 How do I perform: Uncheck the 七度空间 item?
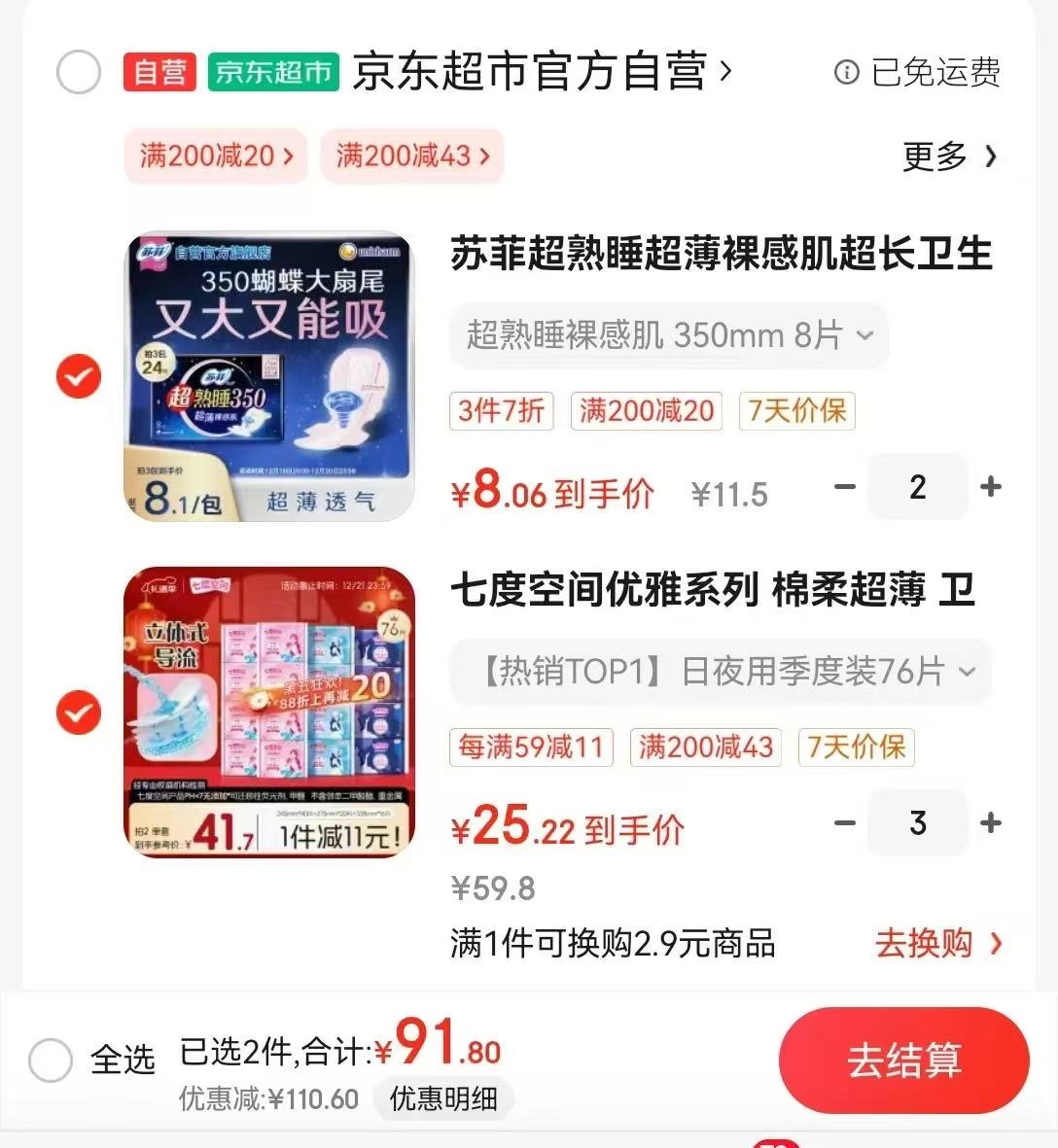tap(79, 713)
